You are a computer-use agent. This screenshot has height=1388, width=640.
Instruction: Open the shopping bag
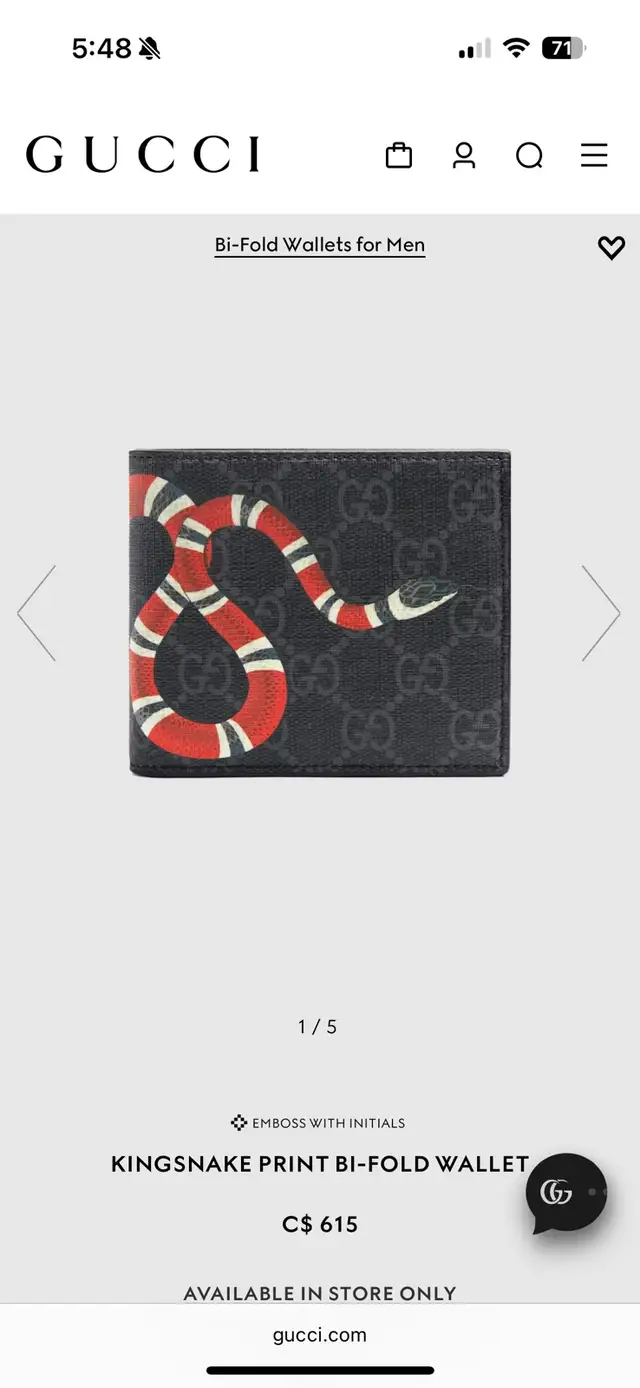click(399, 155)
